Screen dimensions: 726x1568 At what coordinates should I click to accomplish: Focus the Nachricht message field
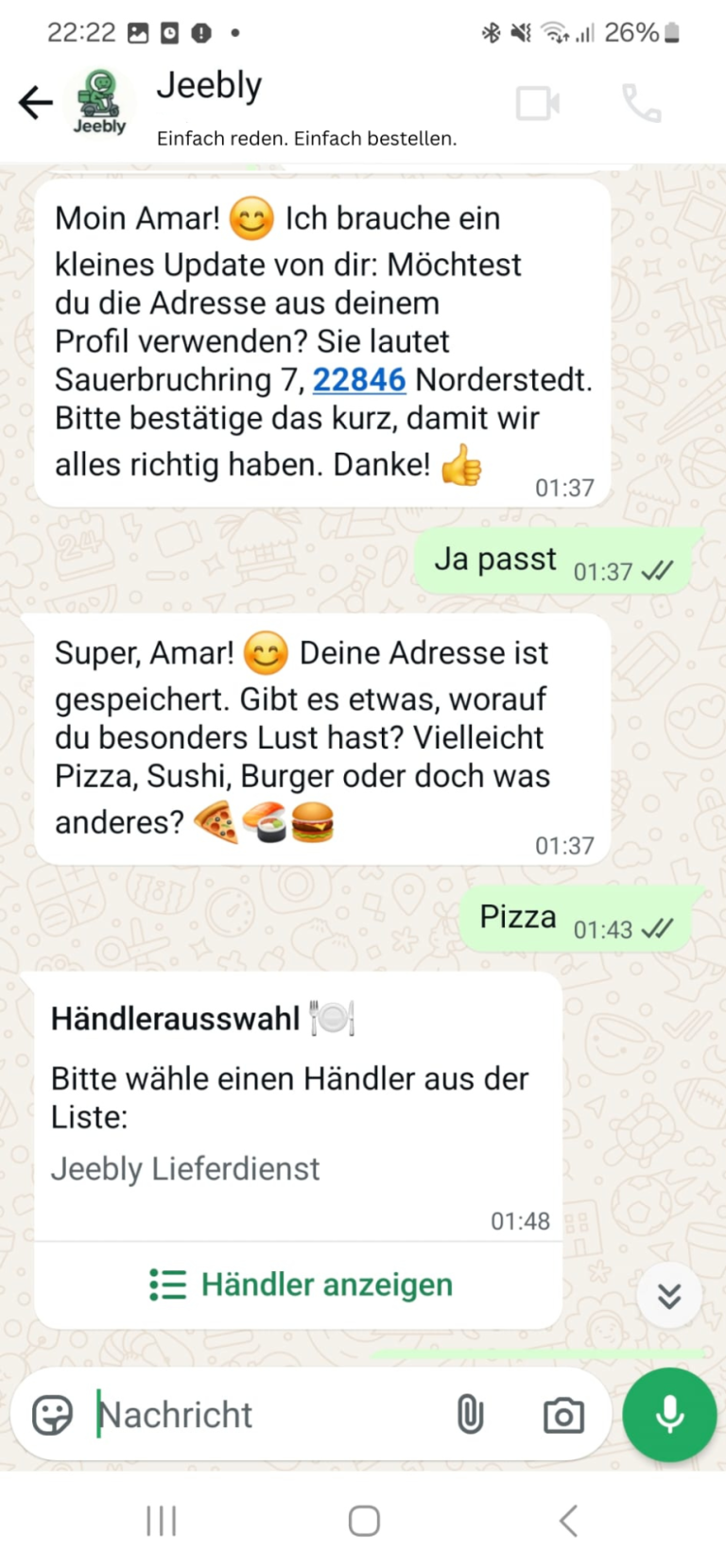pos(265,1415)
